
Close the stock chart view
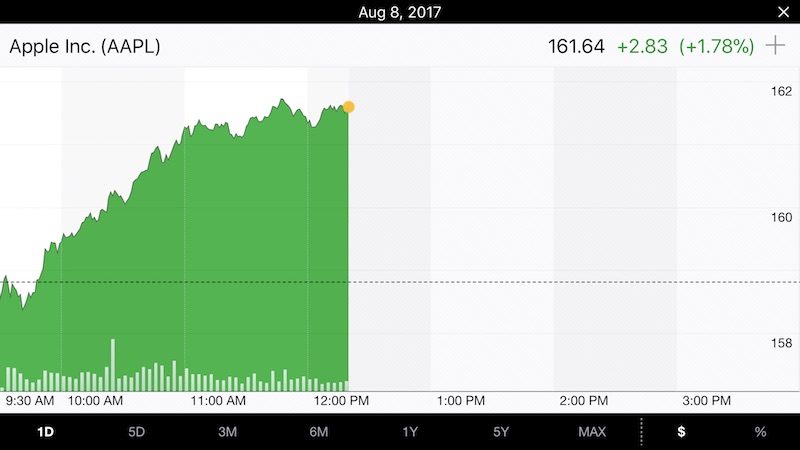[783, 12]
